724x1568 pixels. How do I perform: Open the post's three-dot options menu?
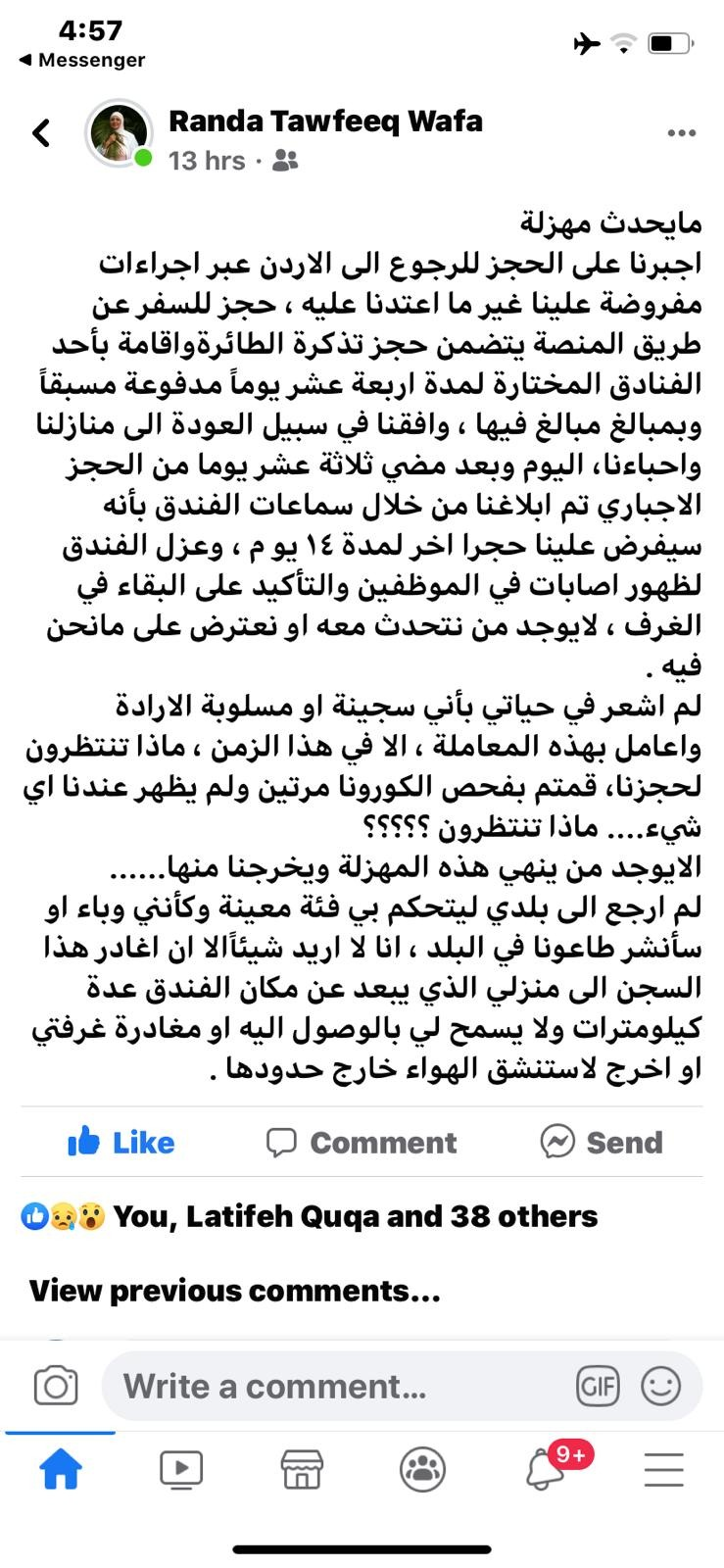click(x=681, y=133)
